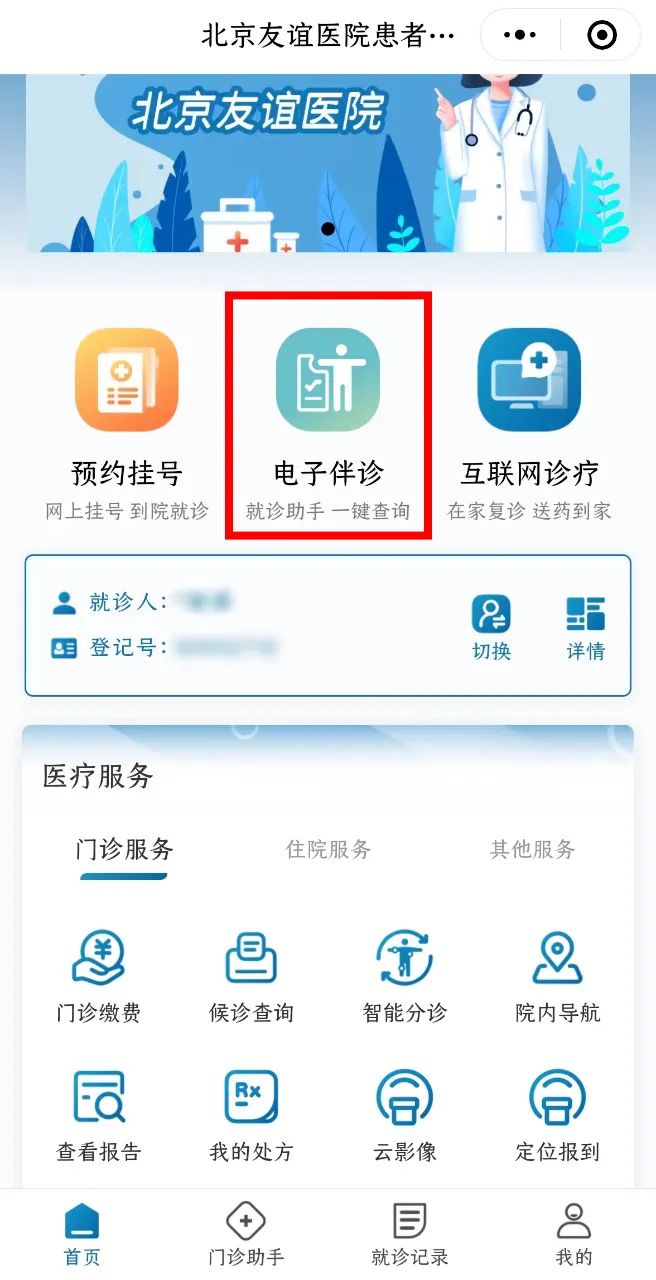Launch 院内导航 hospital navigation
Viewport: 656px width, 1280px height.
point(557,975)
